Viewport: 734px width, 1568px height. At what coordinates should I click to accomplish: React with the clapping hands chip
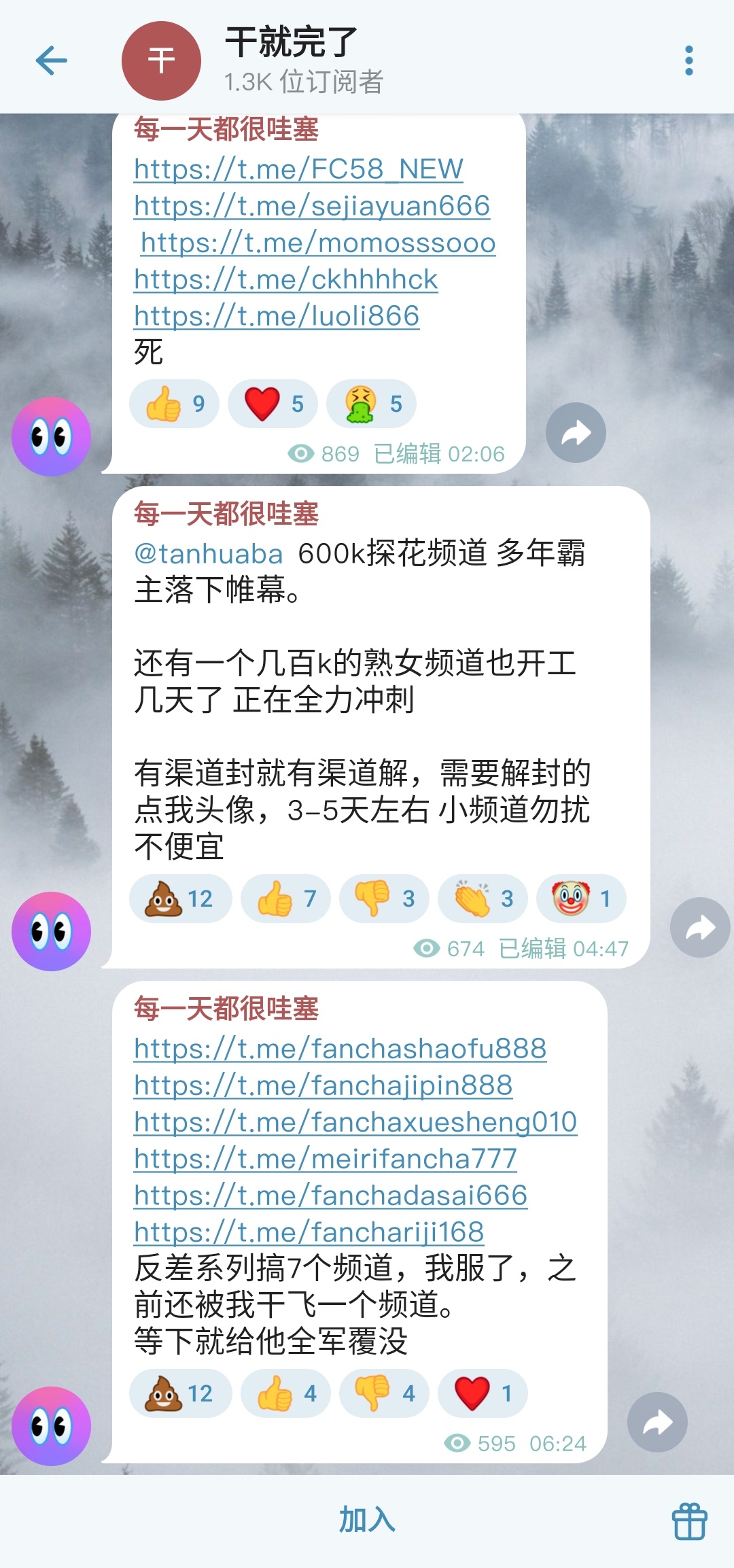coord(483,899)
